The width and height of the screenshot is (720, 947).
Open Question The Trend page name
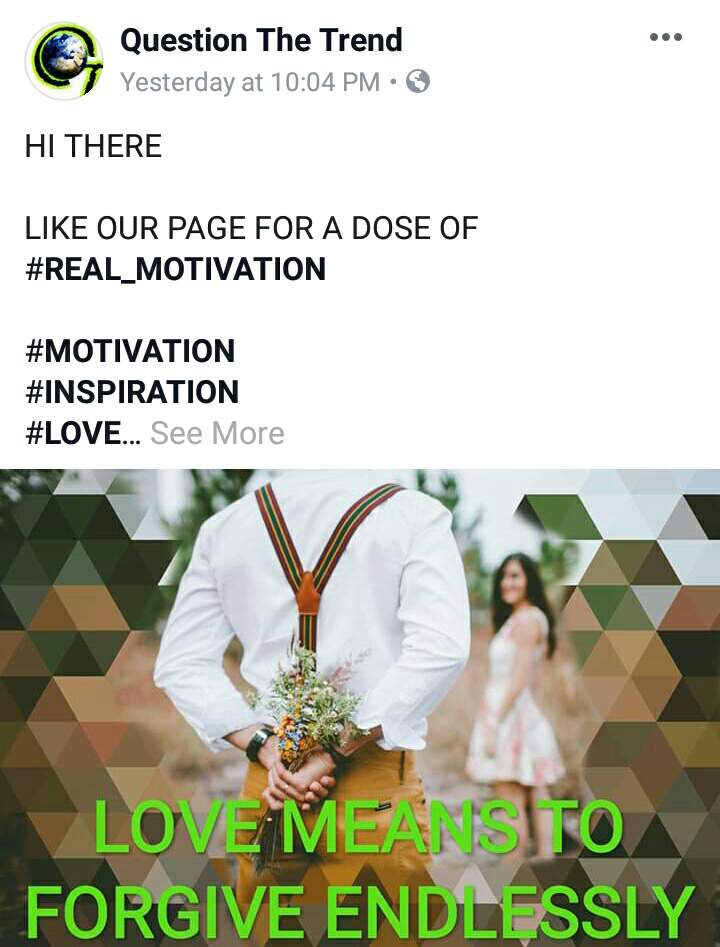[x=261, y=40]
